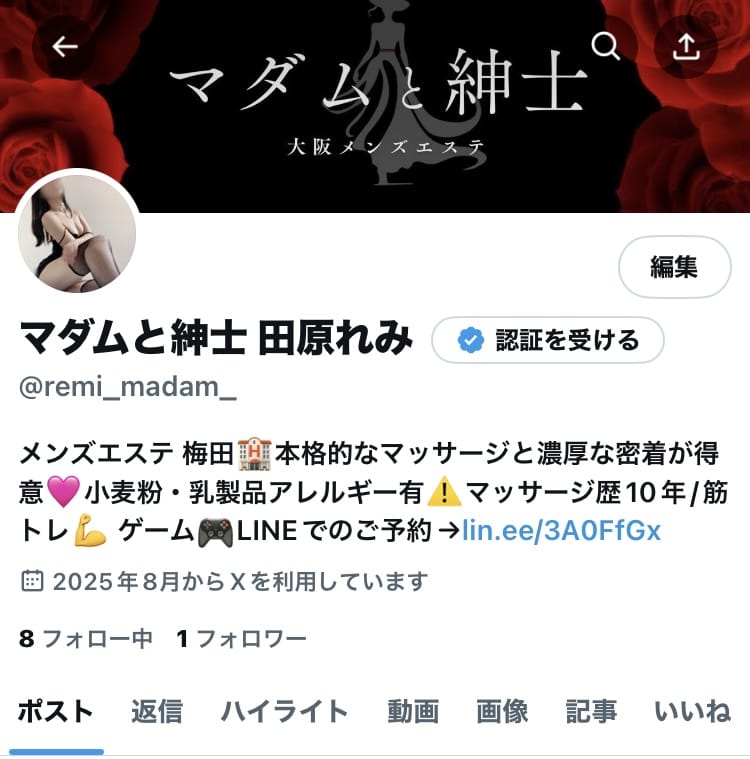Switch to the 記事 articles tab
The width and height of the screenshot is (750, 759).
[x=590, y=711]
